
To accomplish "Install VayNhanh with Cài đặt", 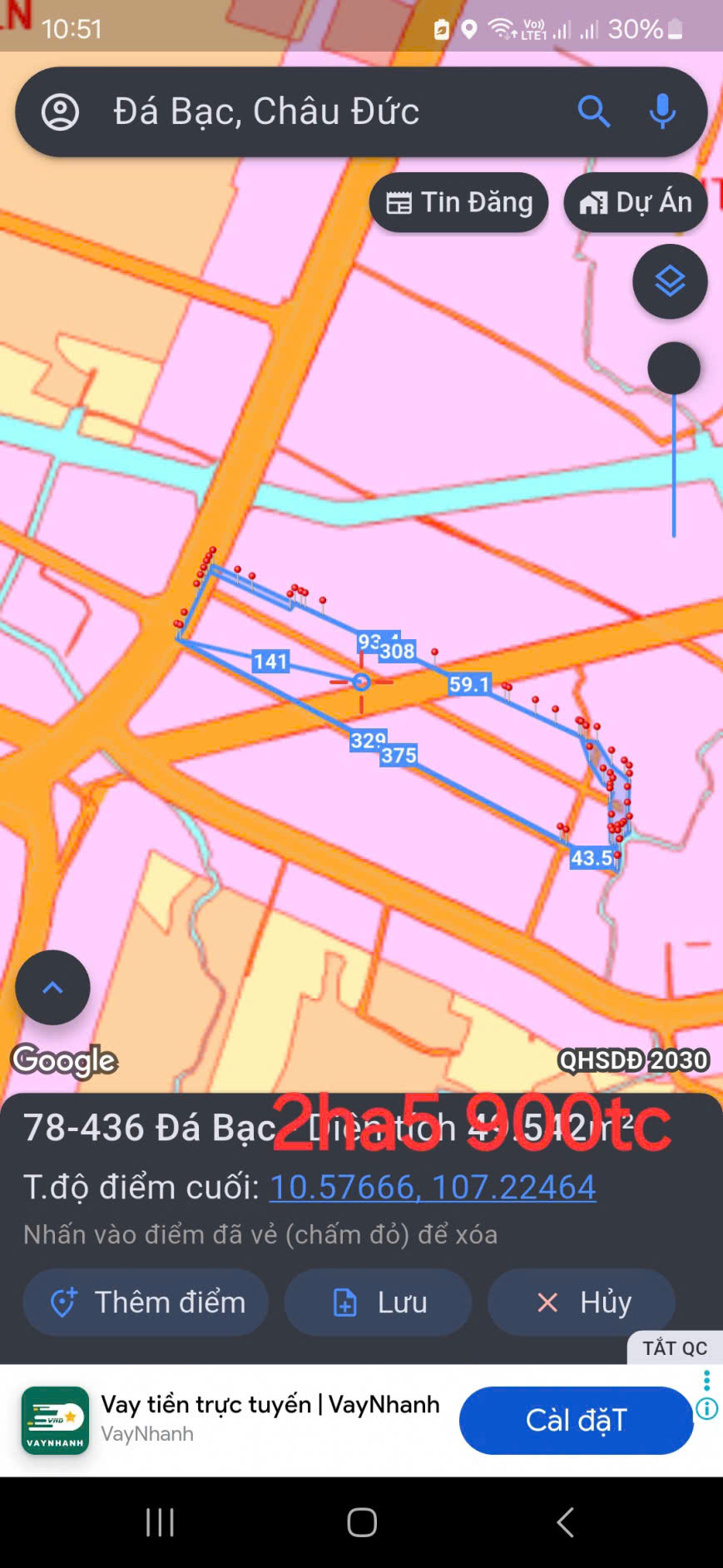I will [576, 1420].
